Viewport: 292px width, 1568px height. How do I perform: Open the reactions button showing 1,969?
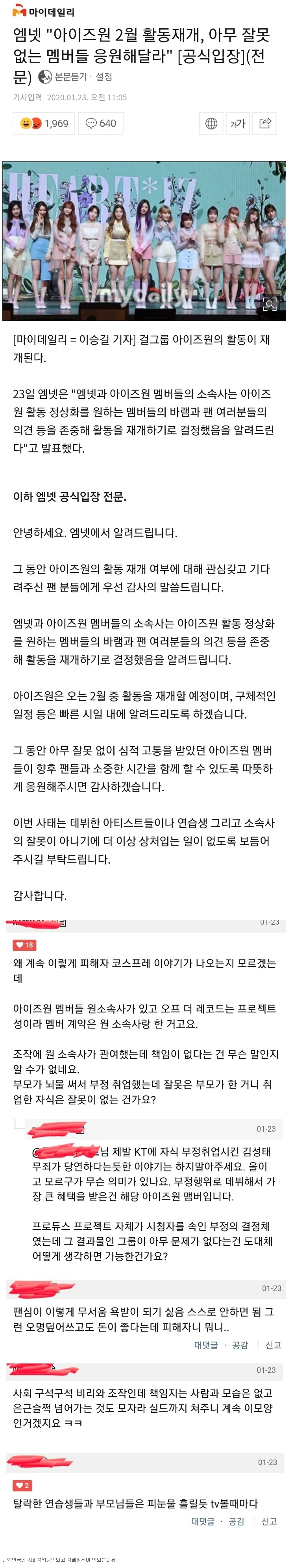pos(44,124)
